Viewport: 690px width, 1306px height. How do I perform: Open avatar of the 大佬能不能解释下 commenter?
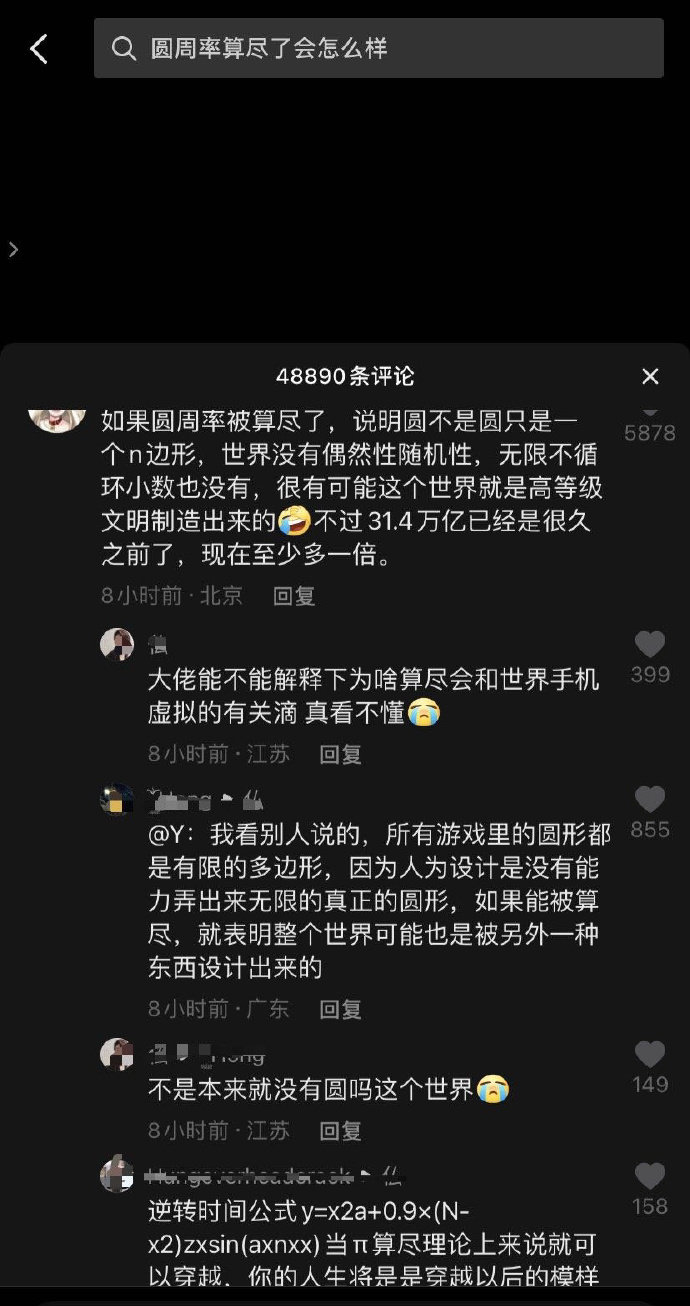click(x=117, y=645)
